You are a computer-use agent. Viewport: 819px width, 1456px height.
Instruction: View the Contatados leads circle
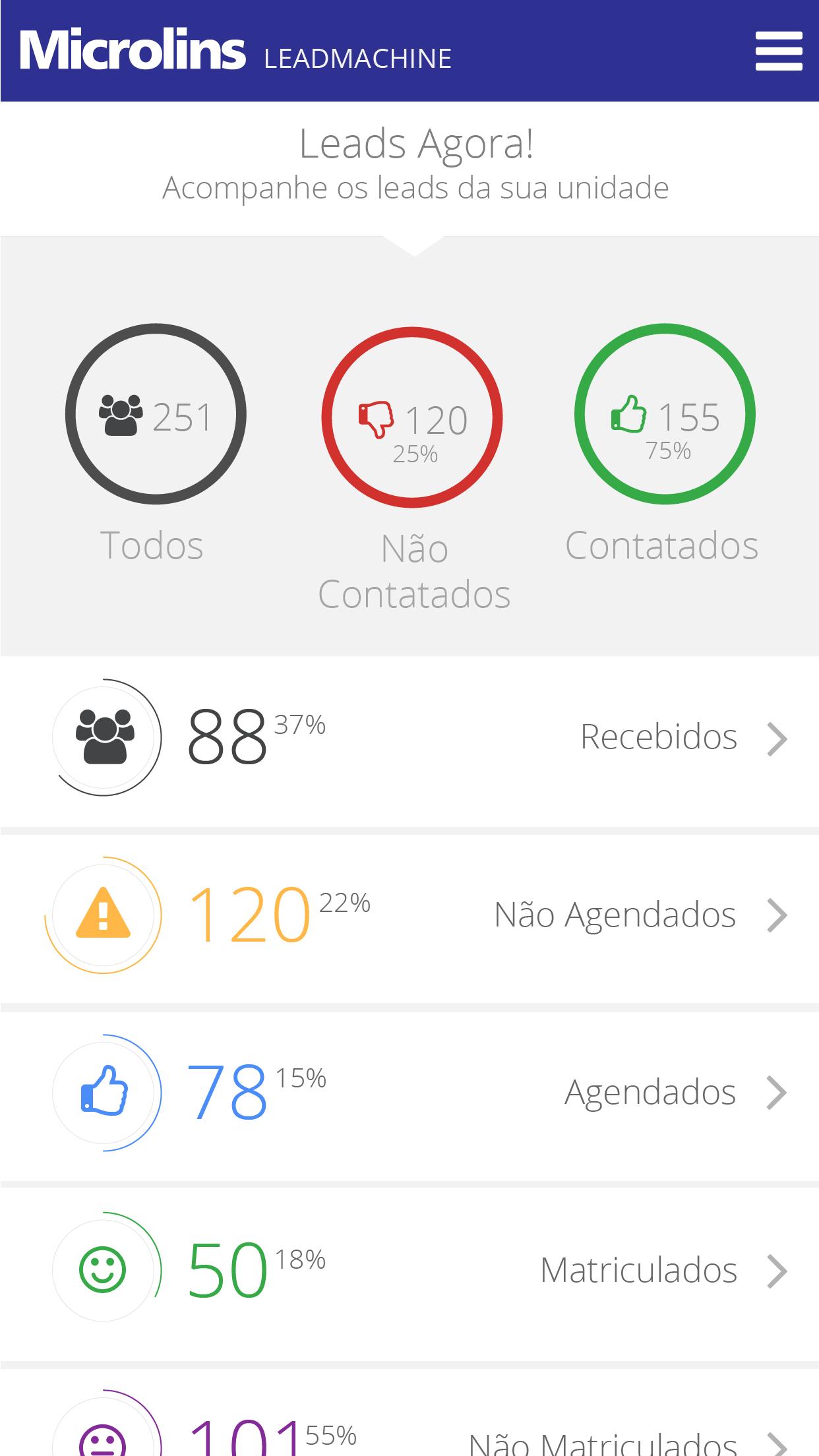[665, 414]
